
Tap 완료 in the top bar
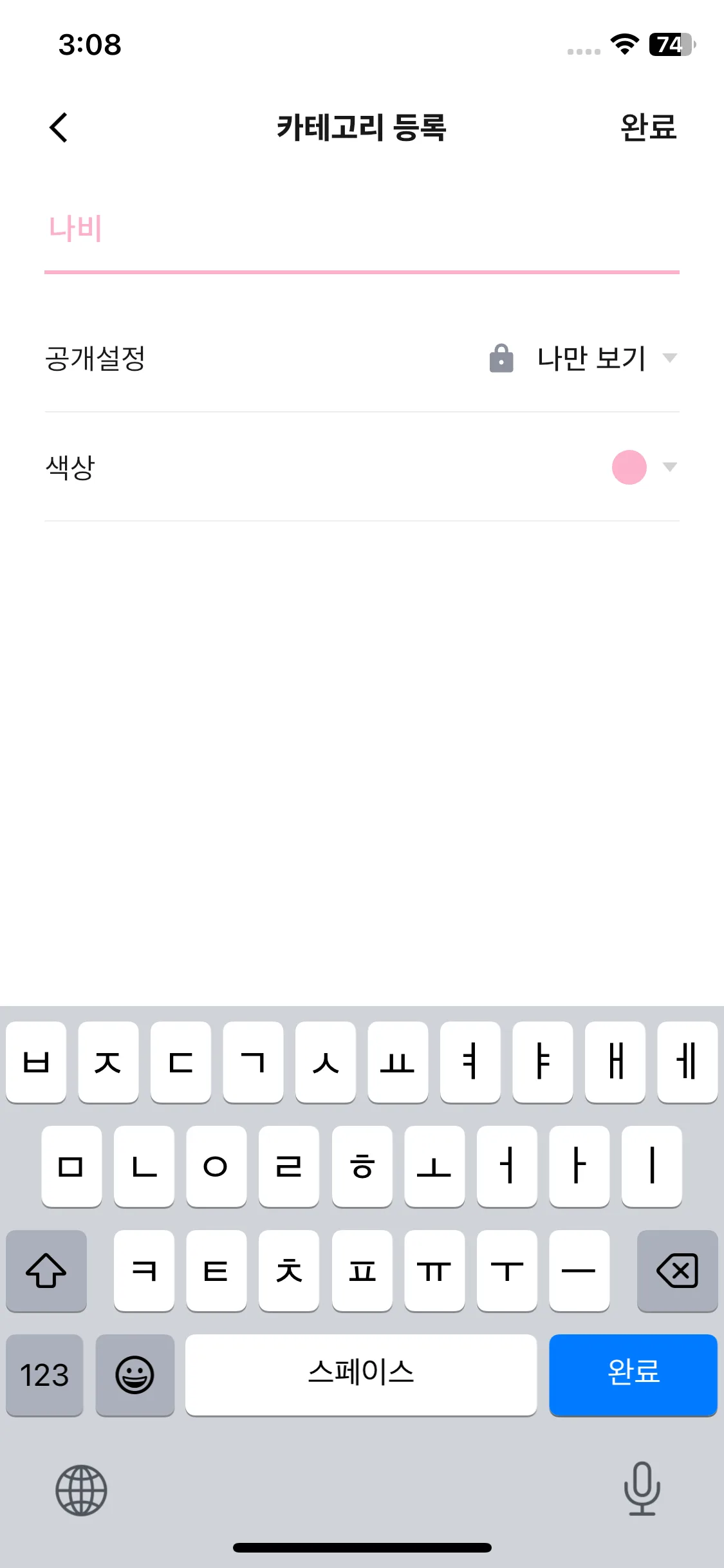tap(647, 127)
